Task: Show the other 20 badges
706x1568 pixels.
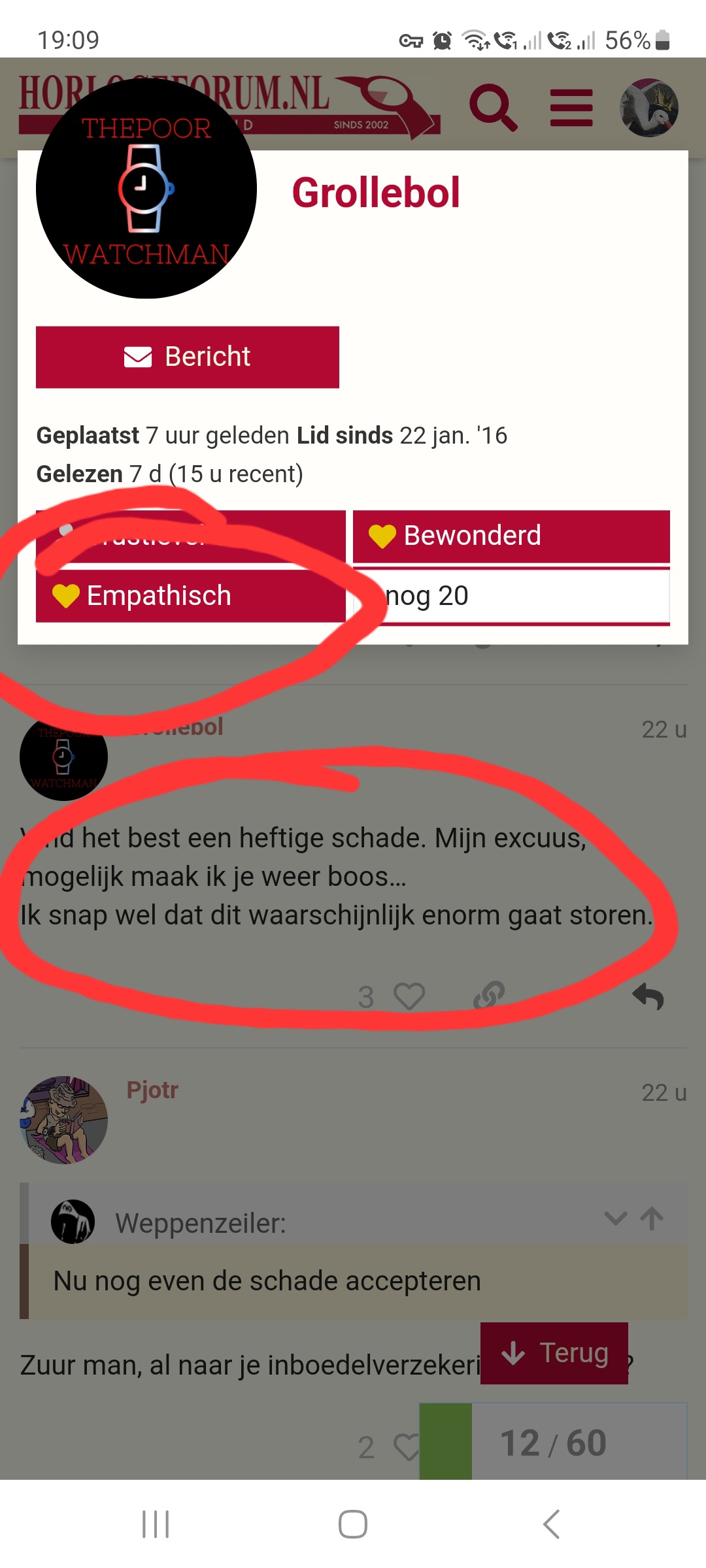Action: tap(511, 596)
